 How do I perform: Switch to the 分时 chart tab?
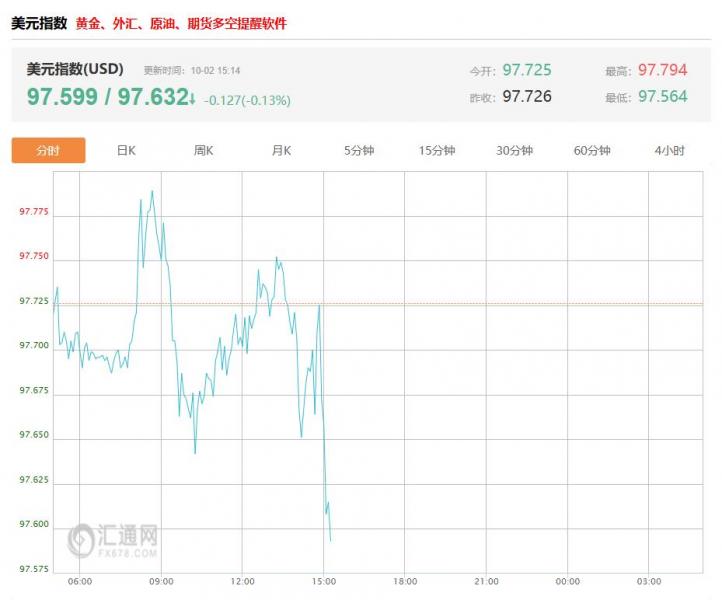point(48,150)
